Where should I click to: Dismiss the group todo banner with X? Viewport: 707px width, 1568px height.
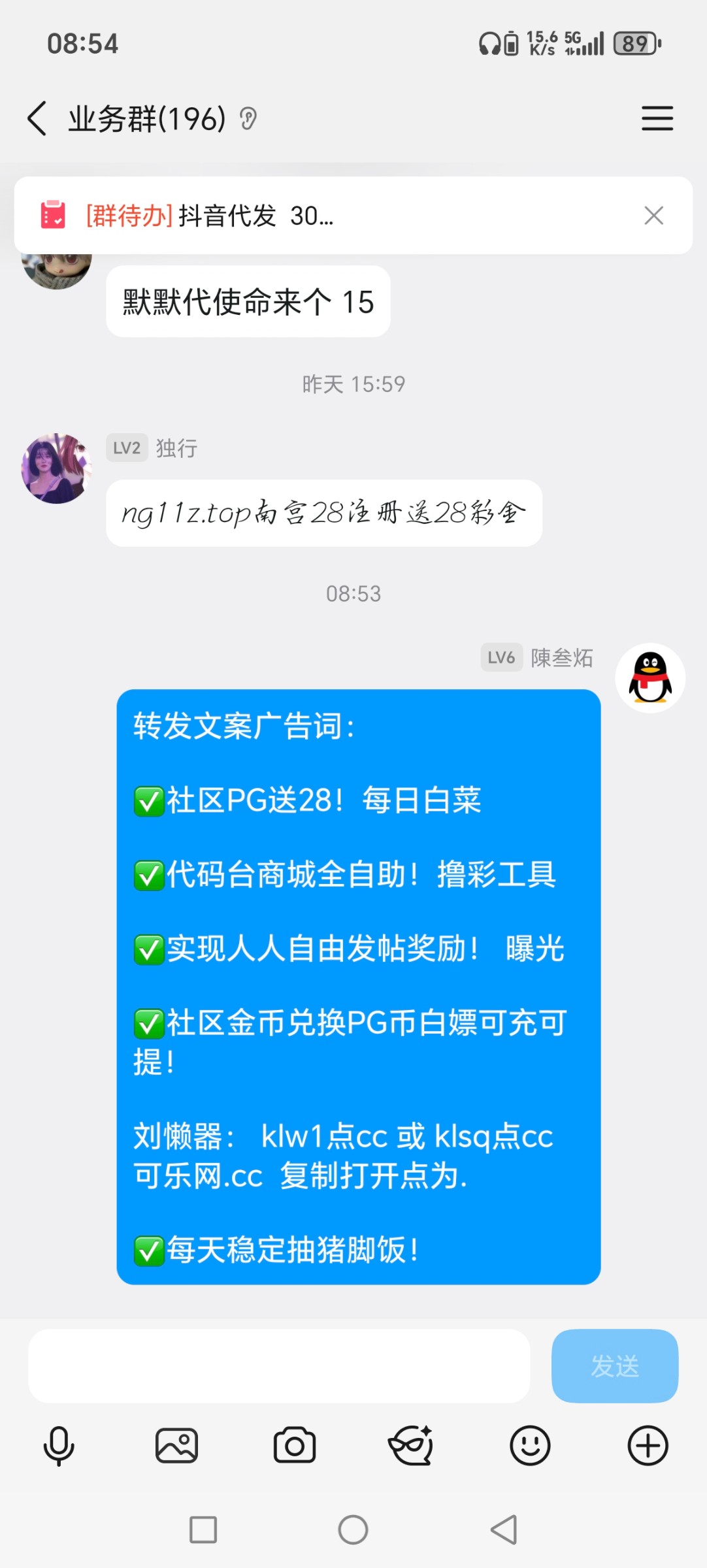point(653,216)
